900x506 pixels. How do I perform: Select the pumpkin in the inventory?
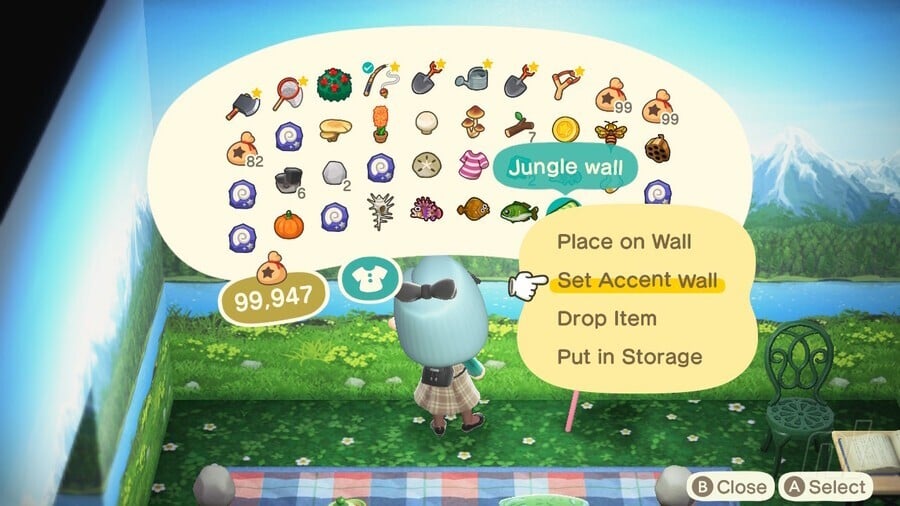pos(288,222)
